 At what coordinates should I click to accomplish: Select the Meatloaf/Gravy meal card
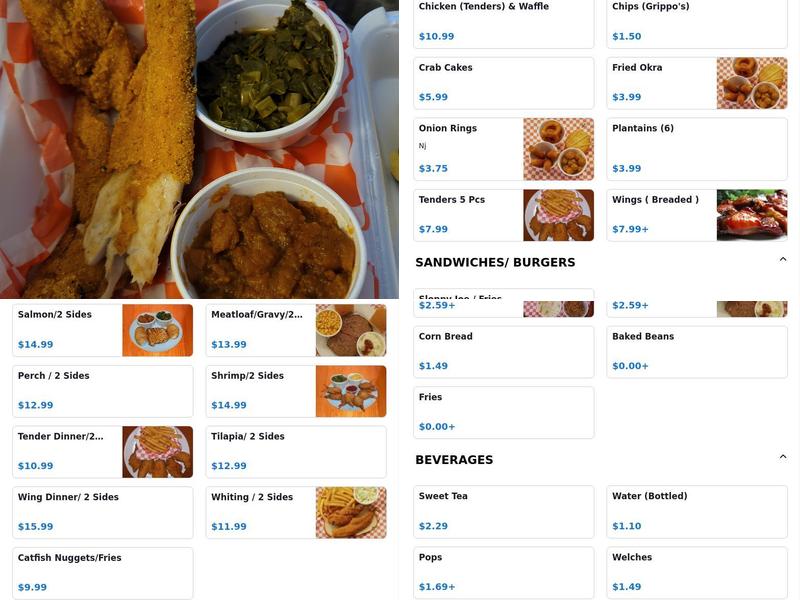tap(295, 330)
